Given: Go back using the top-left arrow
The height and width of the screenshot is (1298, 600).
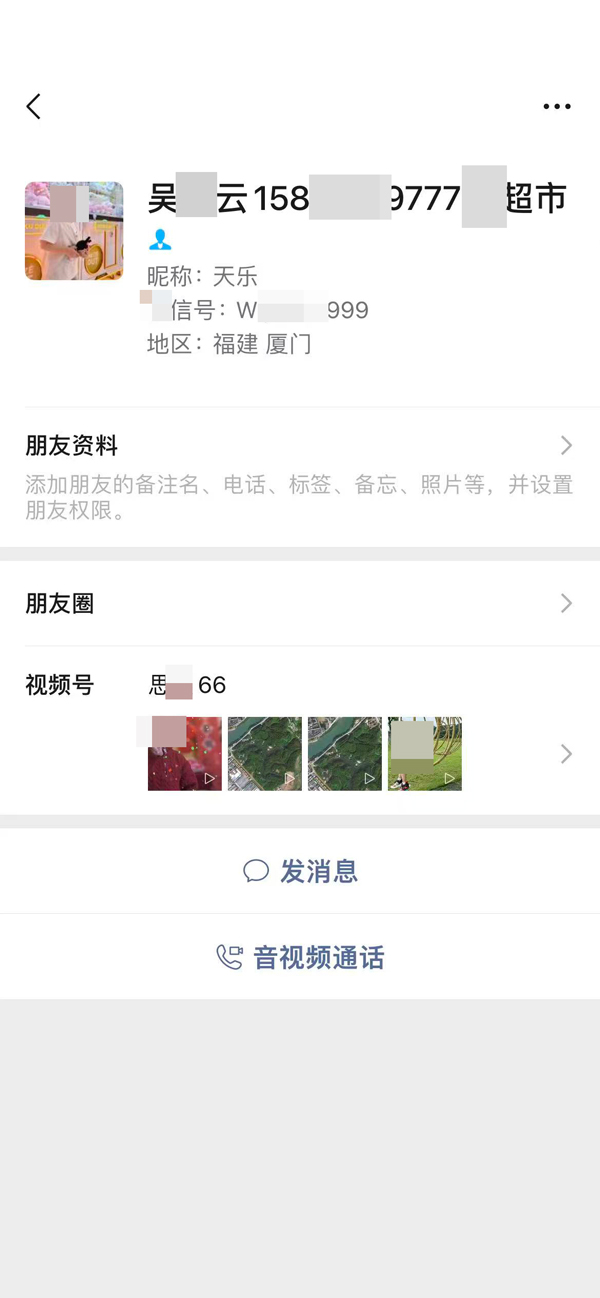Looking at the screenshot, I should pos(34,107).
